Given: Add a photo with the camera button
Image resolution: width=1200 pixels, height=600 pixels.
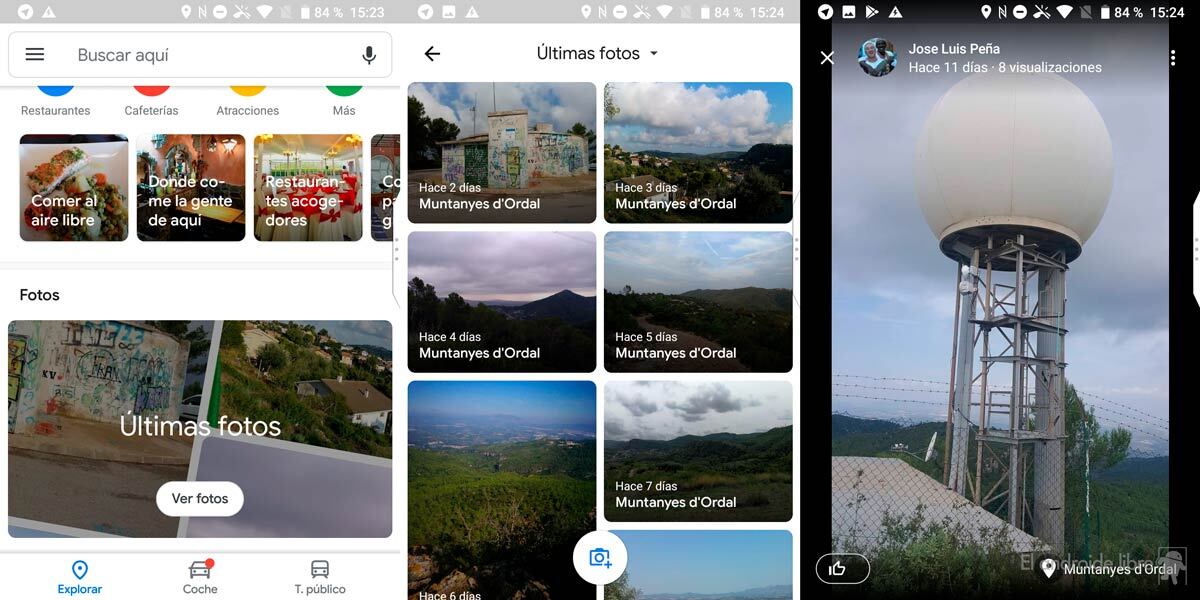Looking at the screenshot, I should pyautogui.click(x=600, y=557).
